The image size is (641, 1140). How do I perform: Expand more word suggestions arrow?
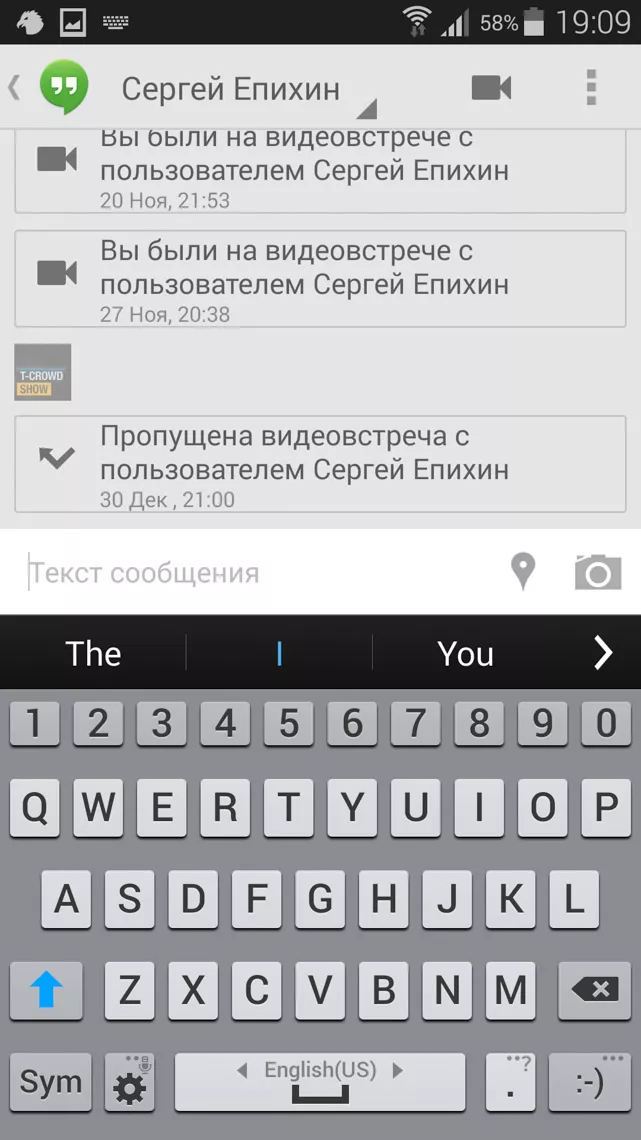click(603, 654)
